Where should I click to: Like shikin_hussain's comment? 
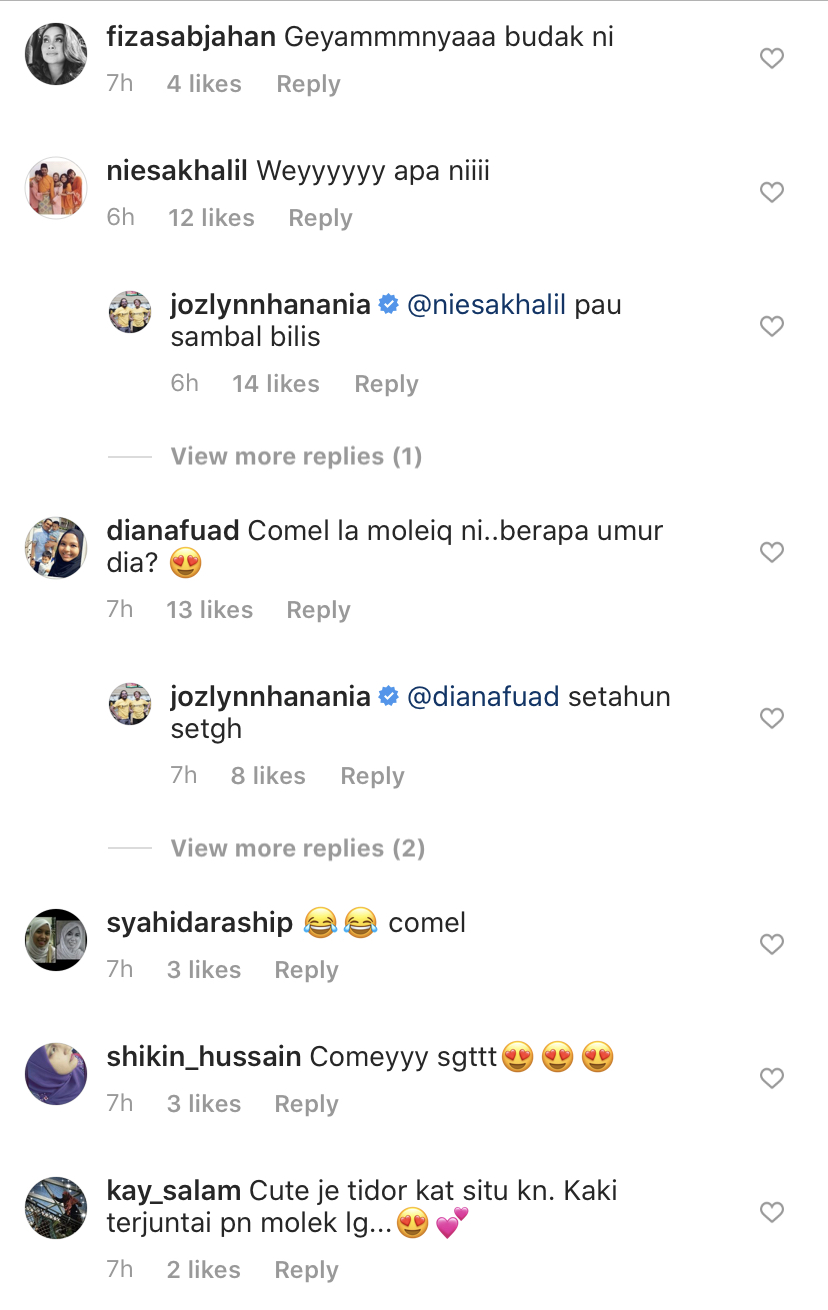(771, 1078)
